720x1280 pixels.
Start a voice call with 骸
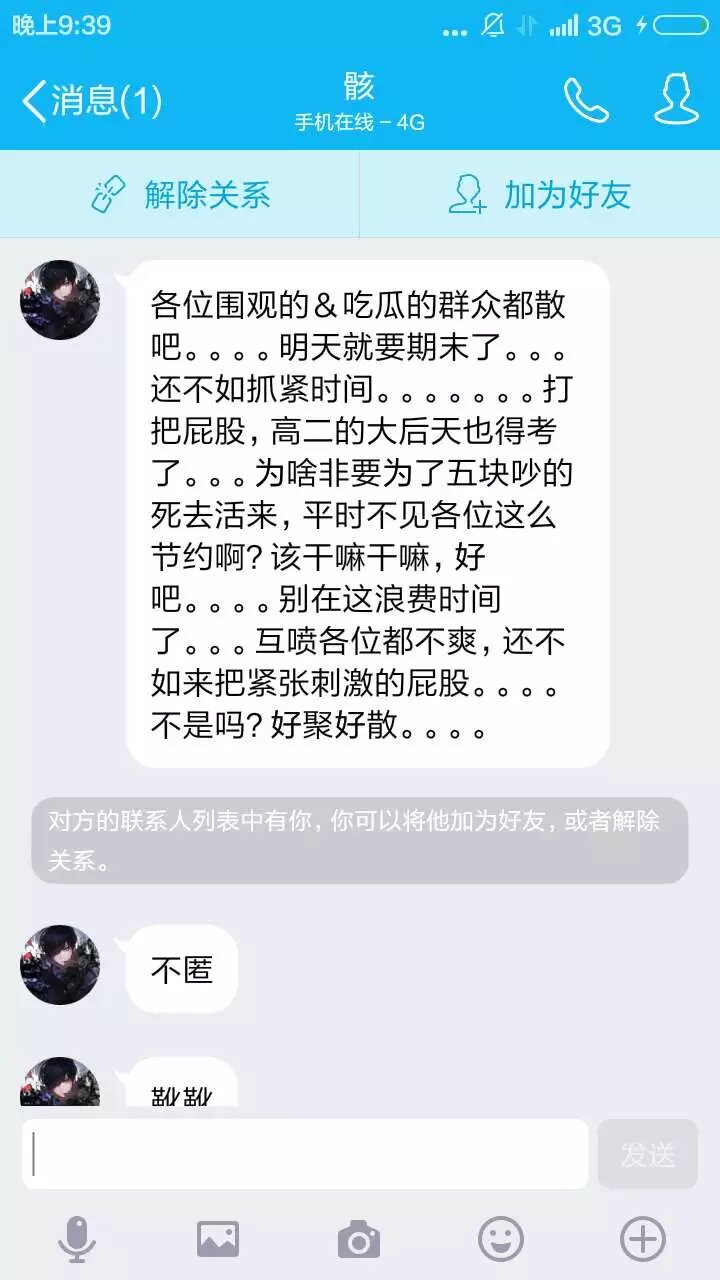pyautogui.click(x=586, y=100)
